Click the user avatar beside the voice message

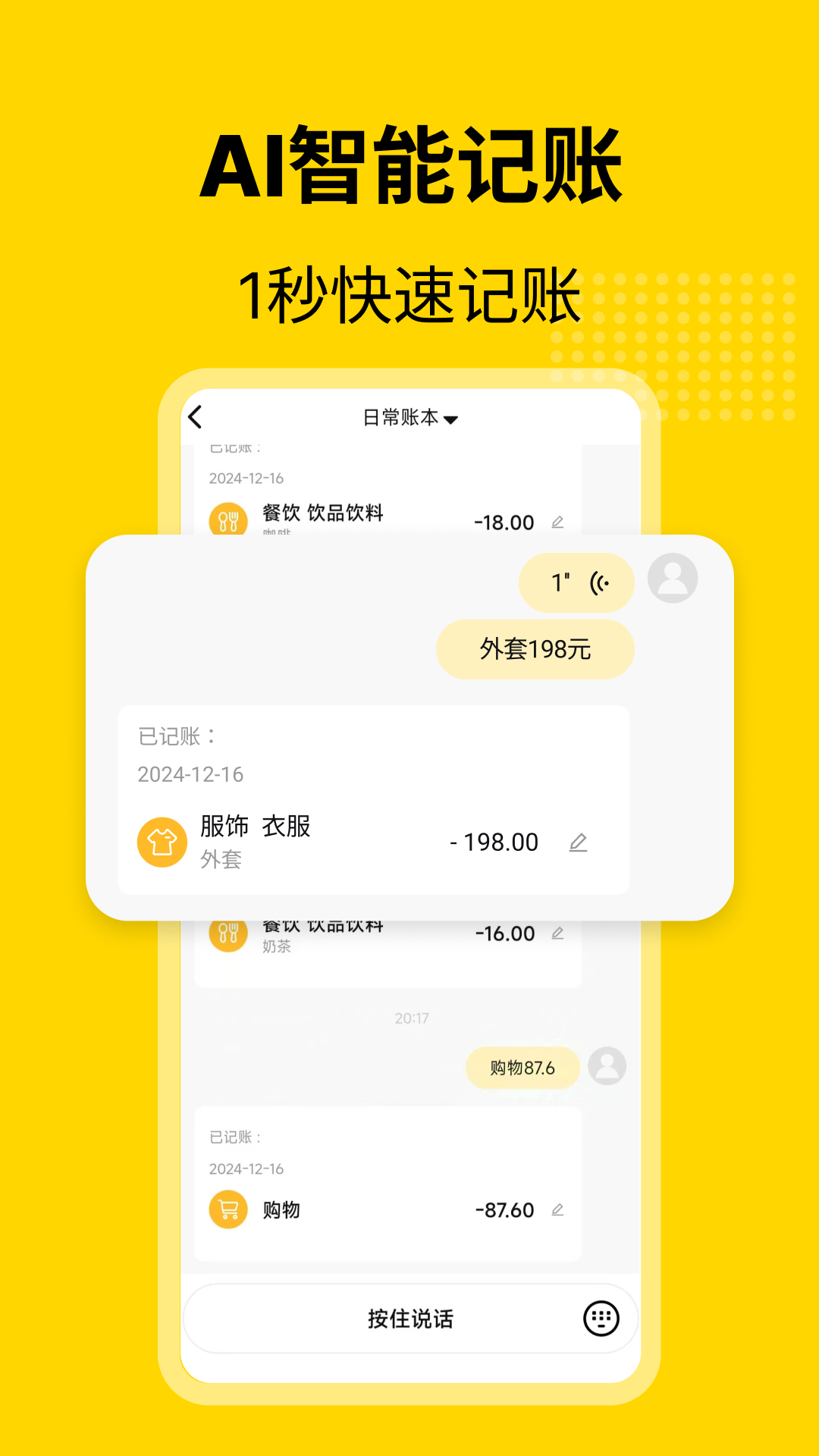pos(673,579)
